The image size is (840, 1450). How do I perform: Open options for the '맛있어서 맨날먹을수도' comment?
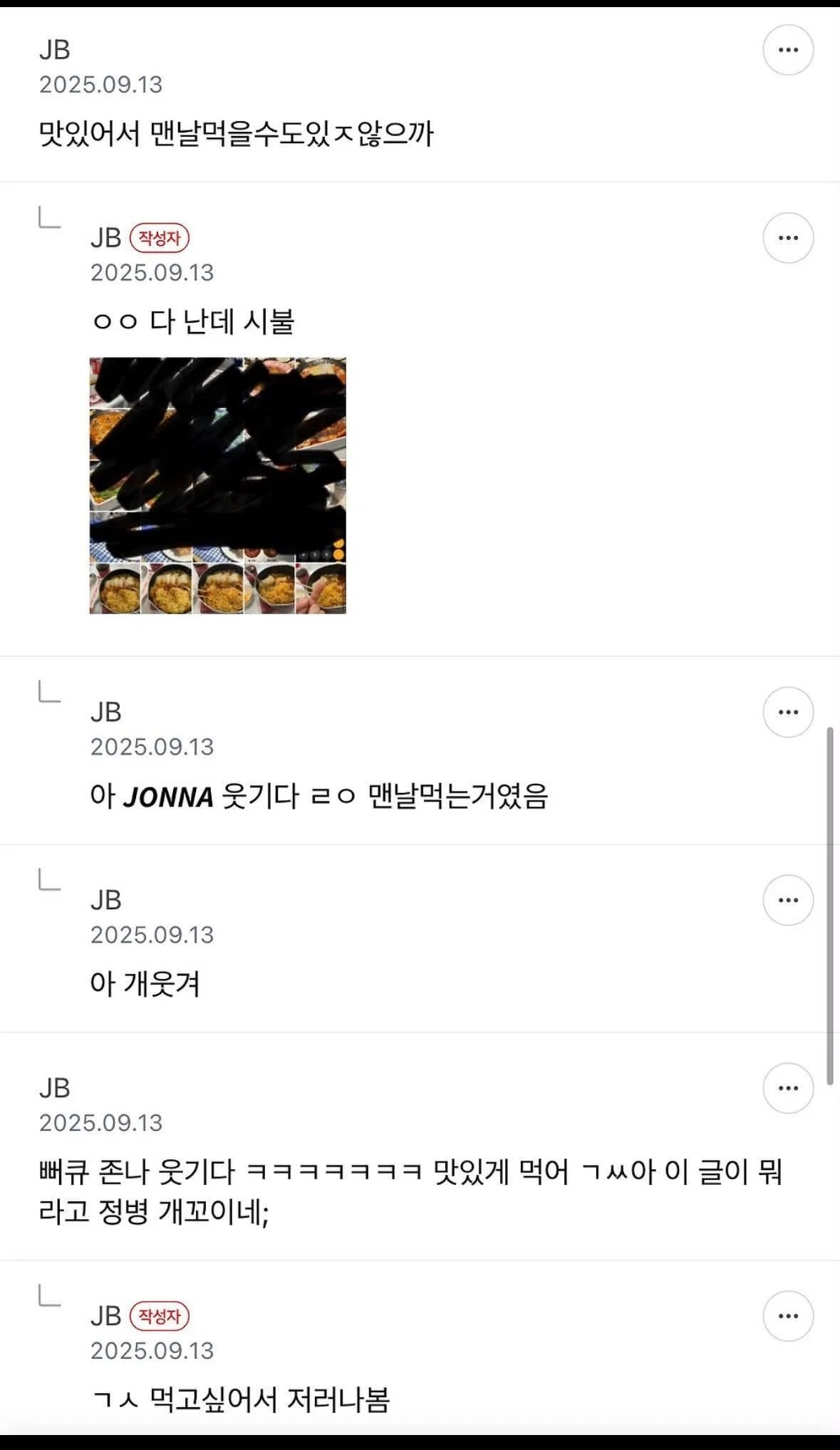[788, 50]
